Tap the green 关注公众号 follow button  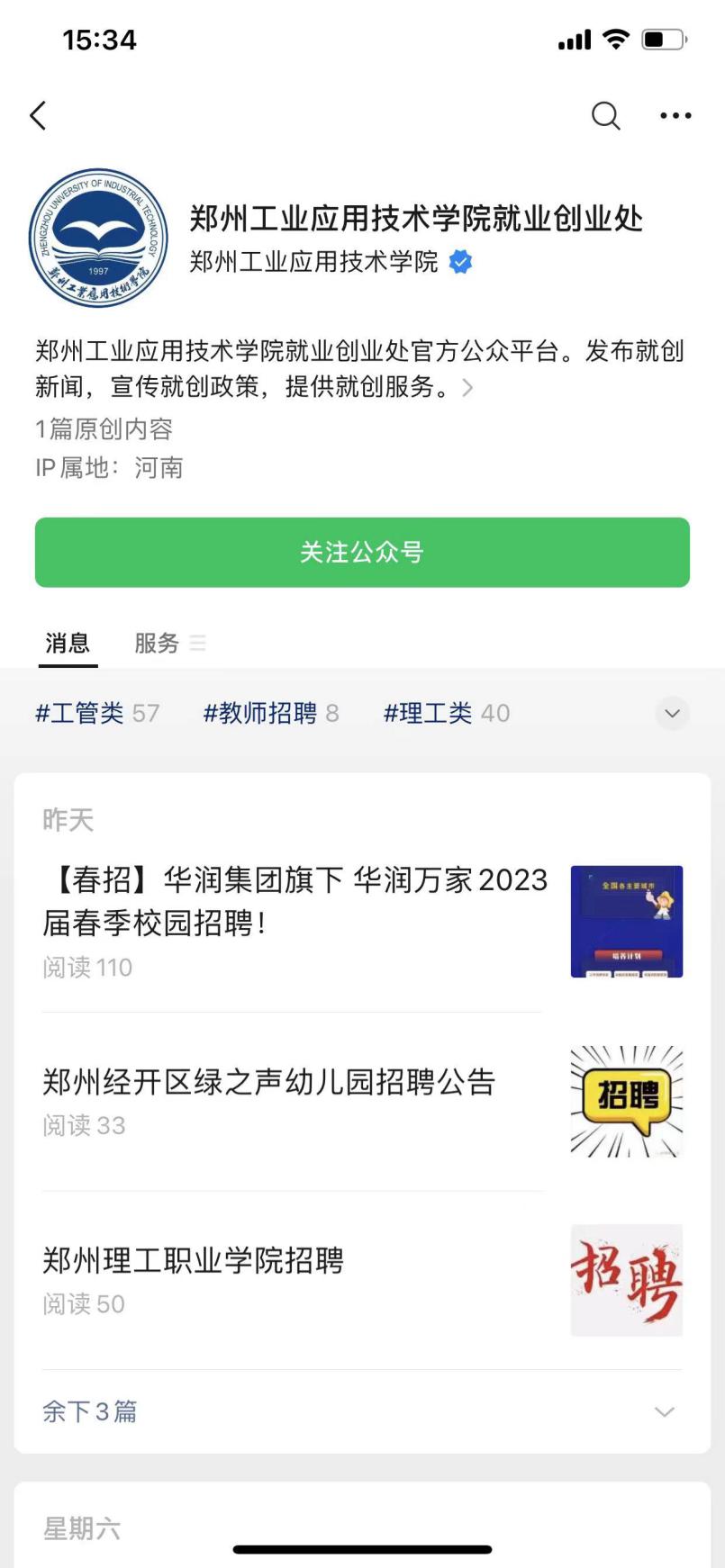(x=362, y=552)
